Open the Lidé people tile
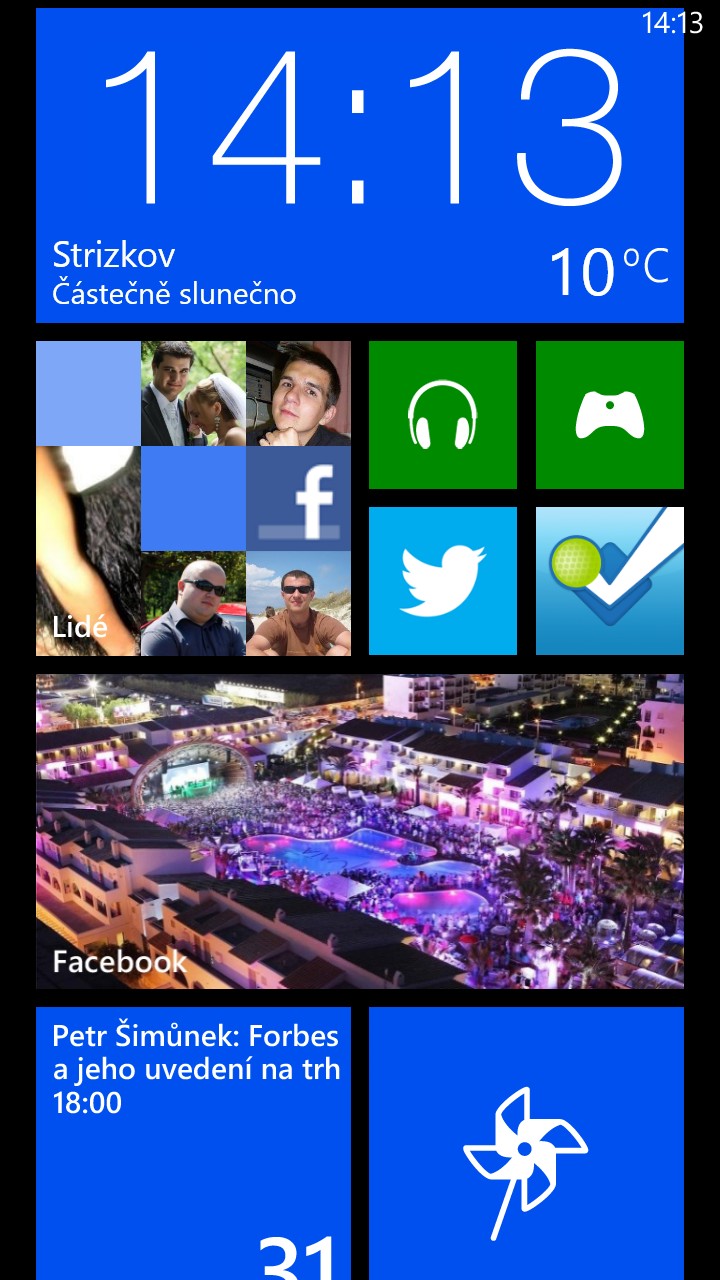The height and width of the screenshot is (1280, 720). click(x=193, y=498)
